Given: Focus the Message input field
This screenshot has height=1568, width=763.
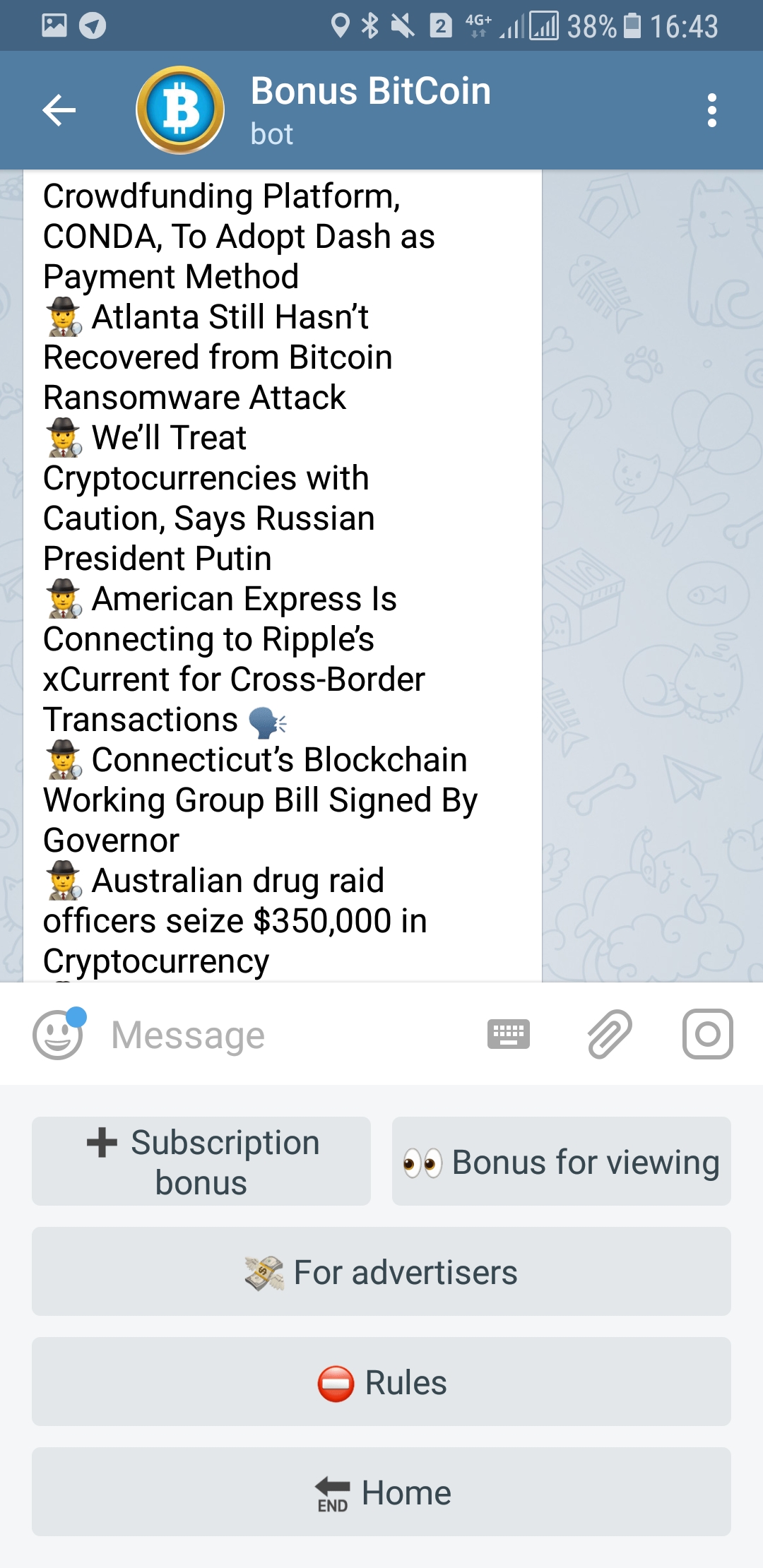Looking at the screenshot, I should click(283, 1035).
